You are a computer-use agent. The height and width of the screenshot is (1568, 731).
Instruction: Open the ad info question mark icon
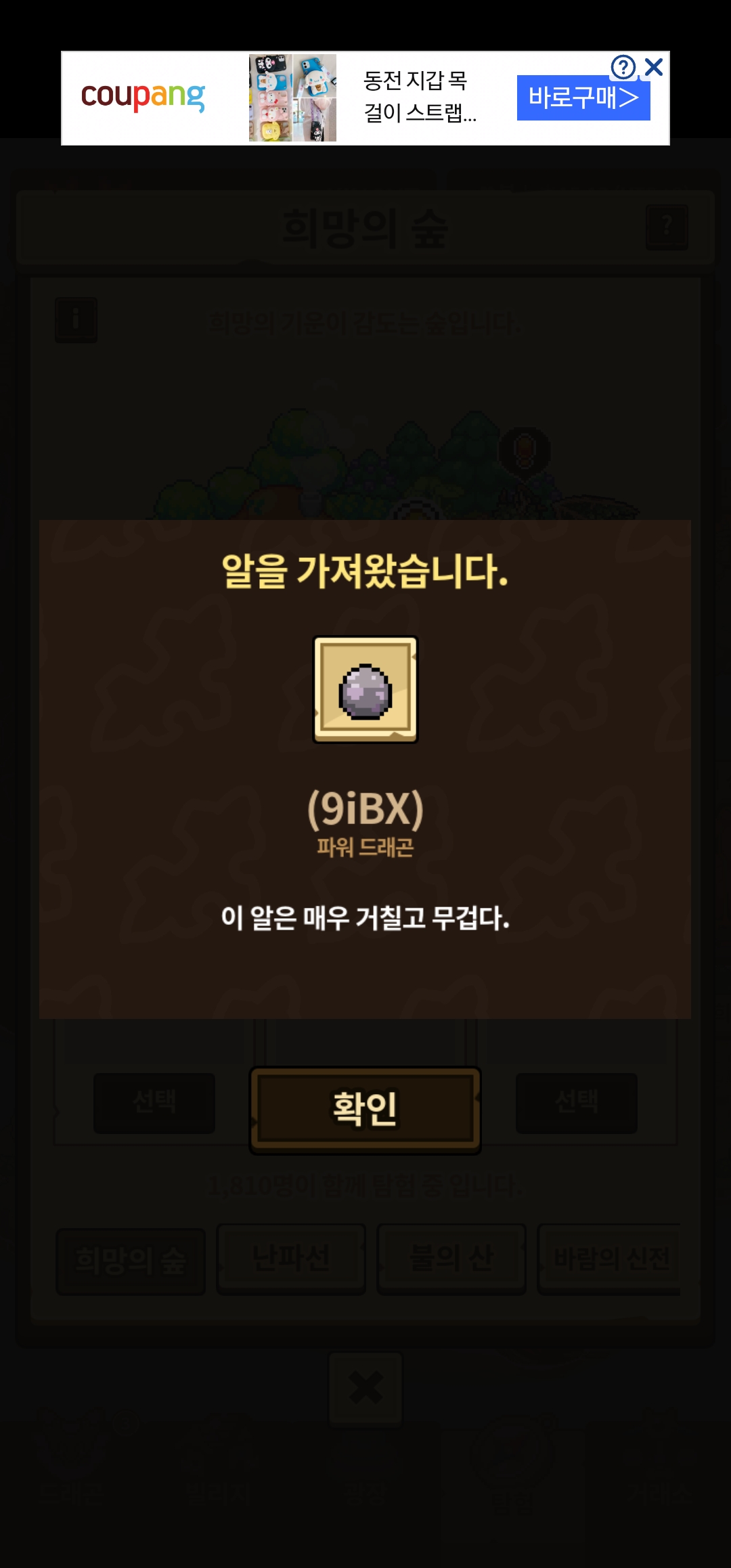623,67
